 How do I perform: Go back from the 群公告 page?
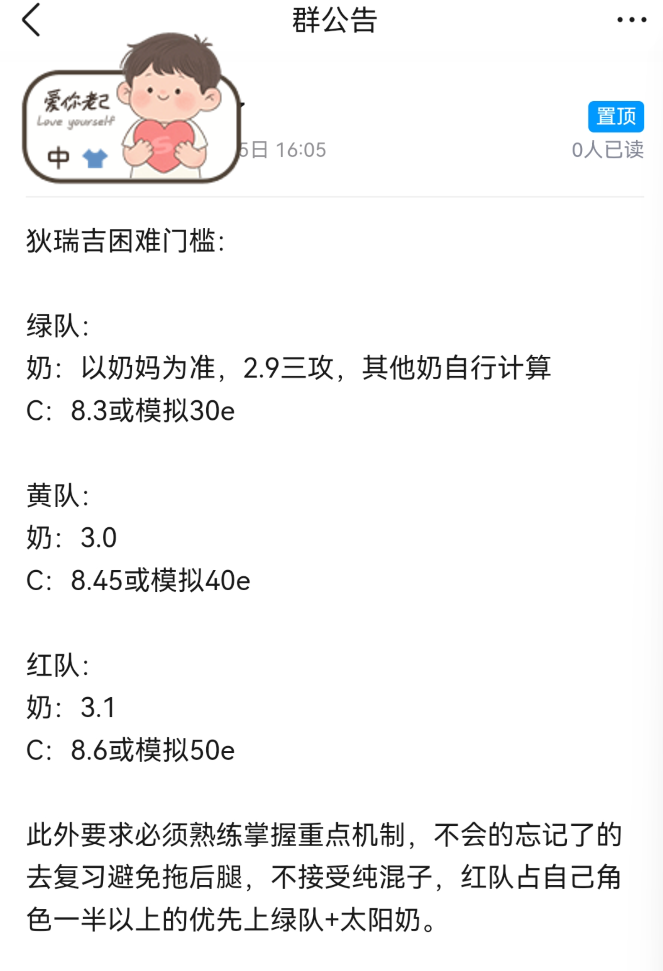coord(32,20)
